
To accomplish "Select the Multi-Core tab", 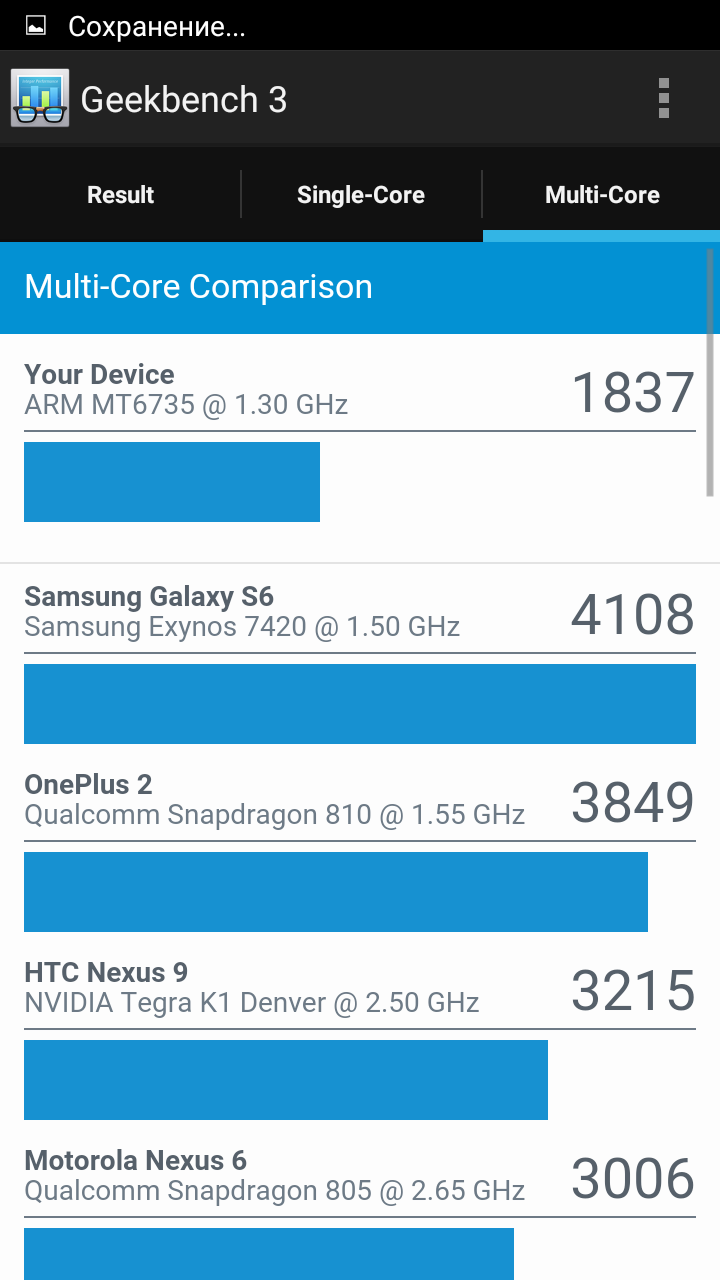I will (602, 195).
